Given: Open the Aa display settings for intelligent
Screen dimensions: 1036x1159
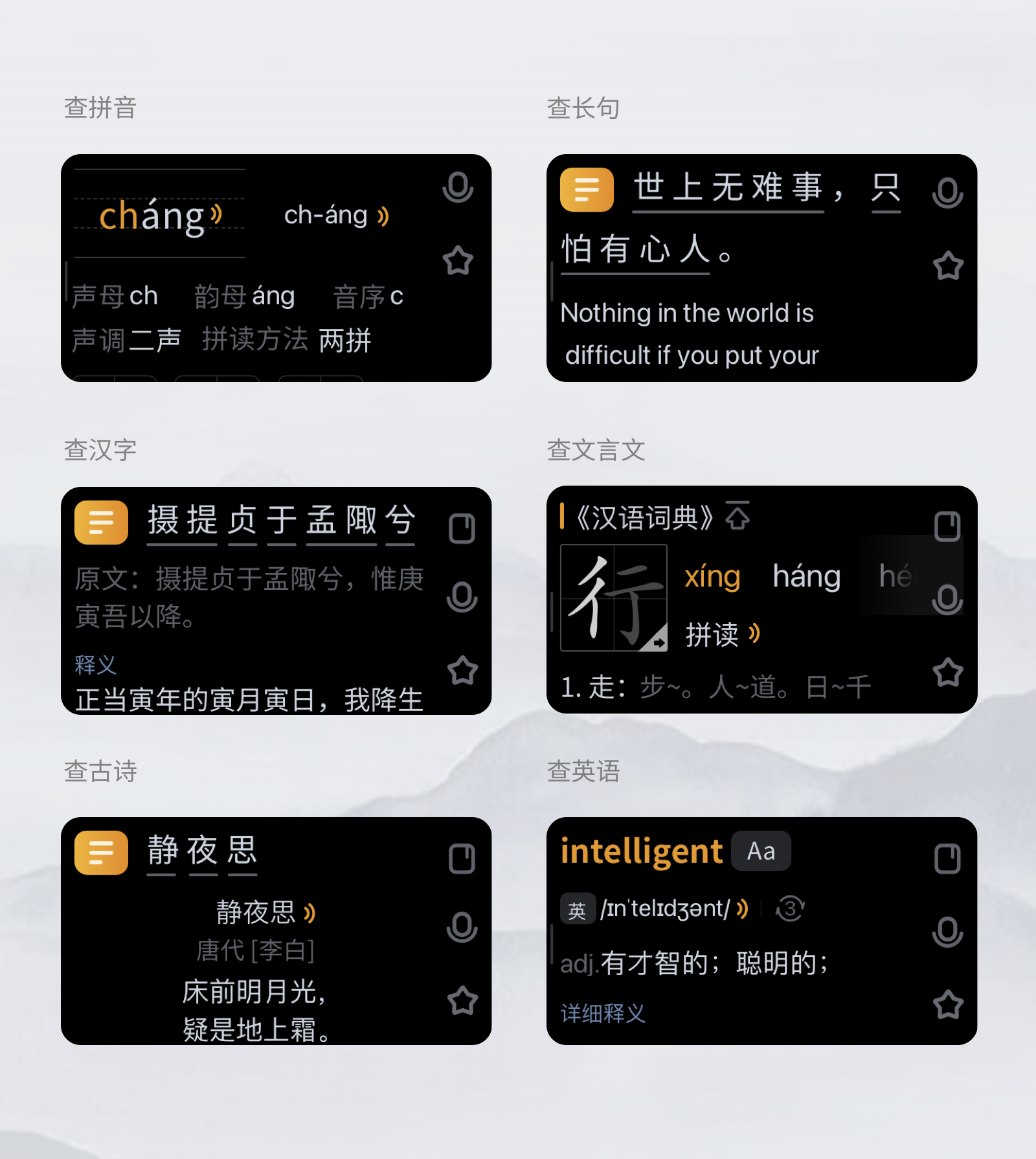Looking at the screenshot, I should tap(761, 851).
